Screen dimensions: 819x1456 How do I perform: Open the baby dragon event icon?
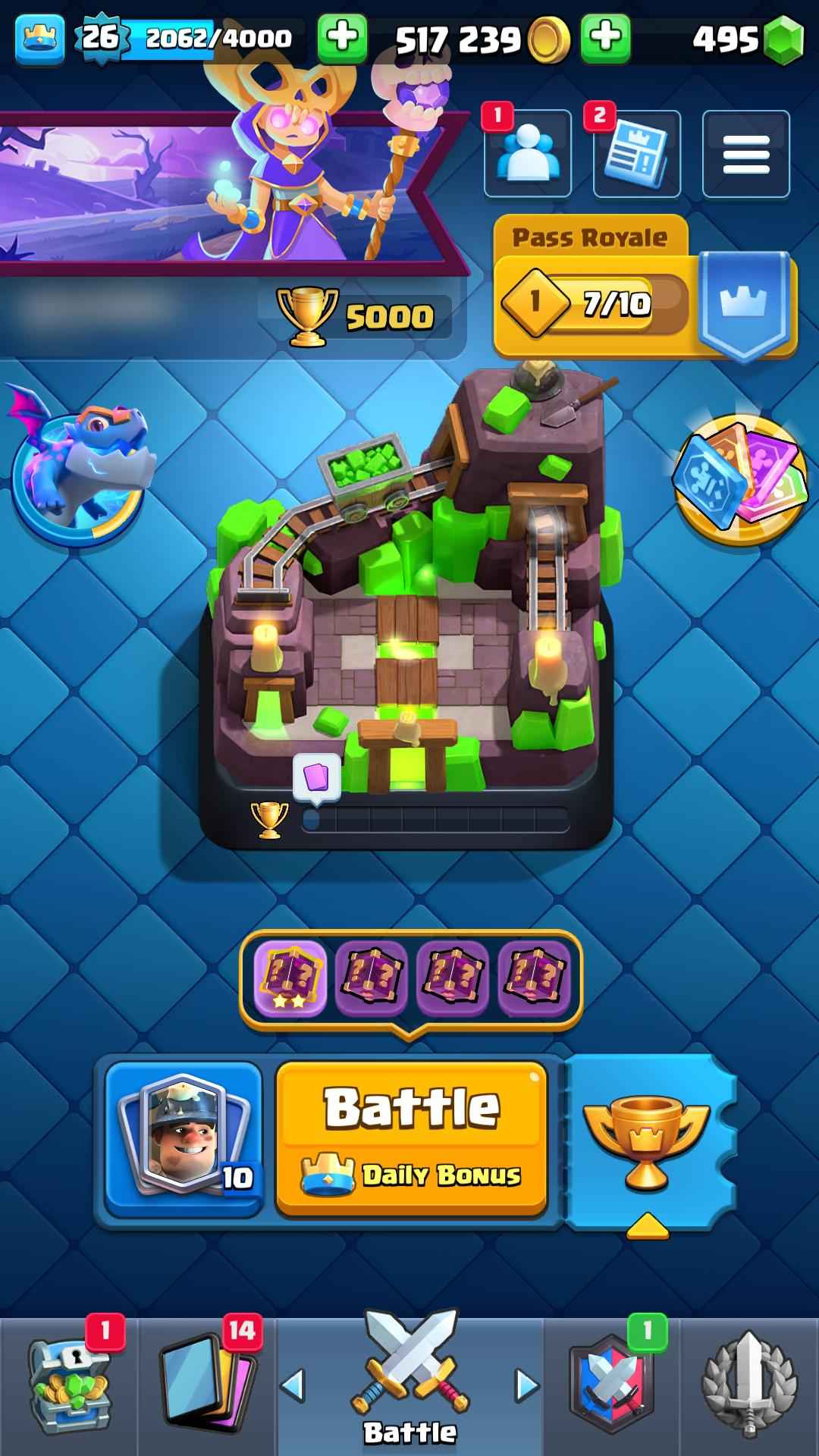point(80,470)
